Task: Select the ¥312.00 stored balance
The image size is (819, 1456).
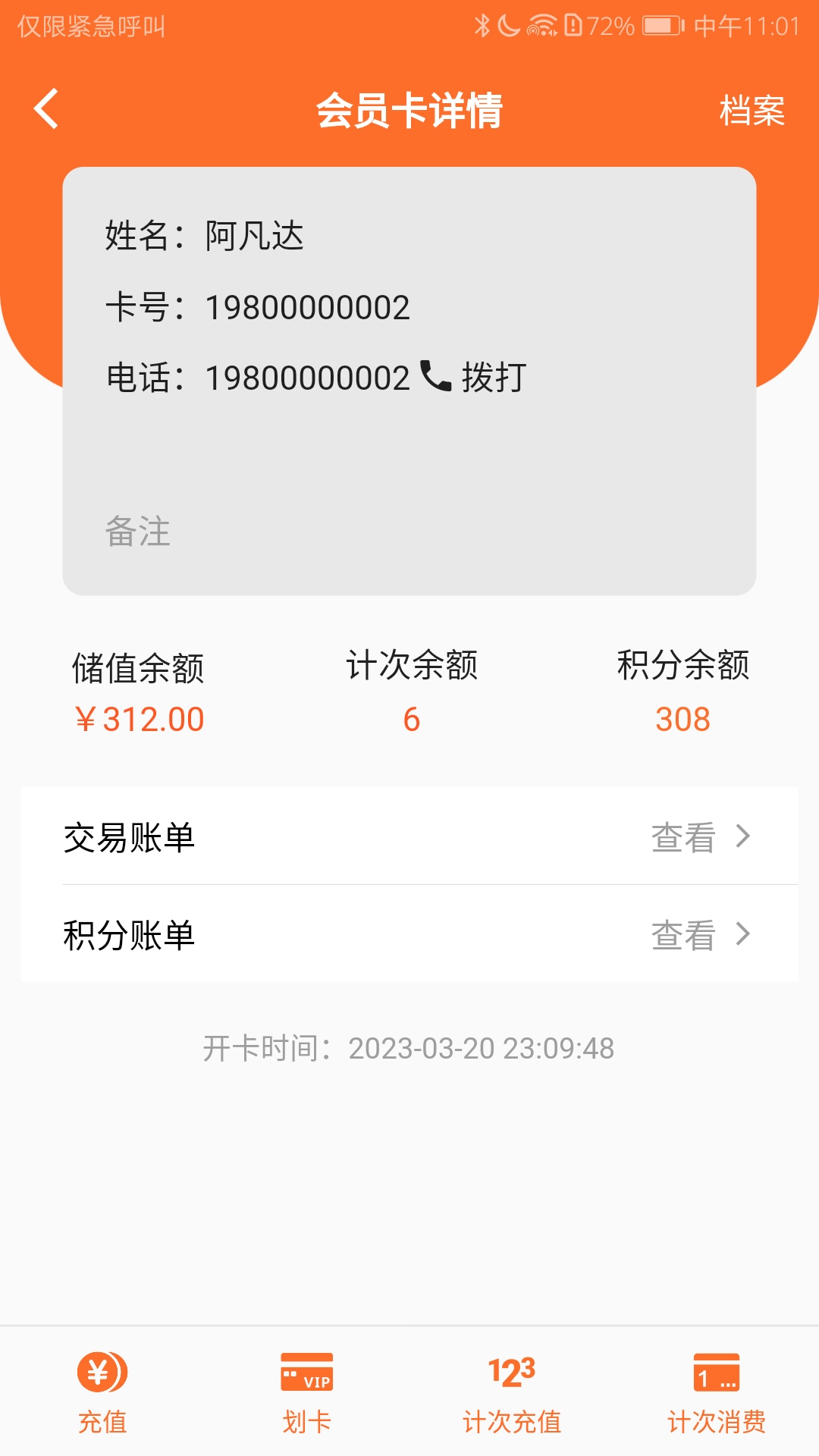Action: point(141,718)
